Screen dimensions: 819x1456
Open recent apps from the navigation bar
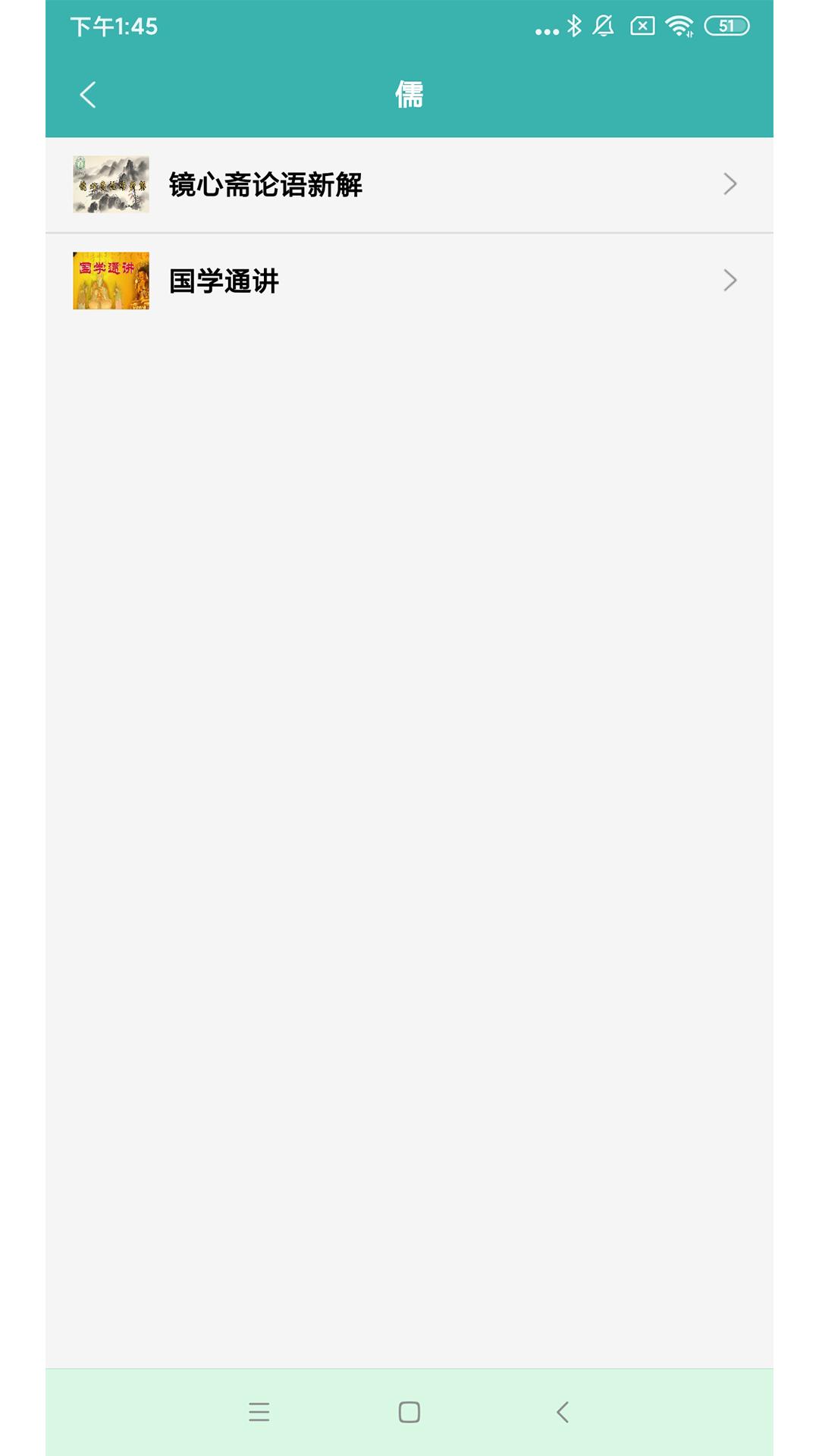pyautogui.click(x=259, y=1412)
